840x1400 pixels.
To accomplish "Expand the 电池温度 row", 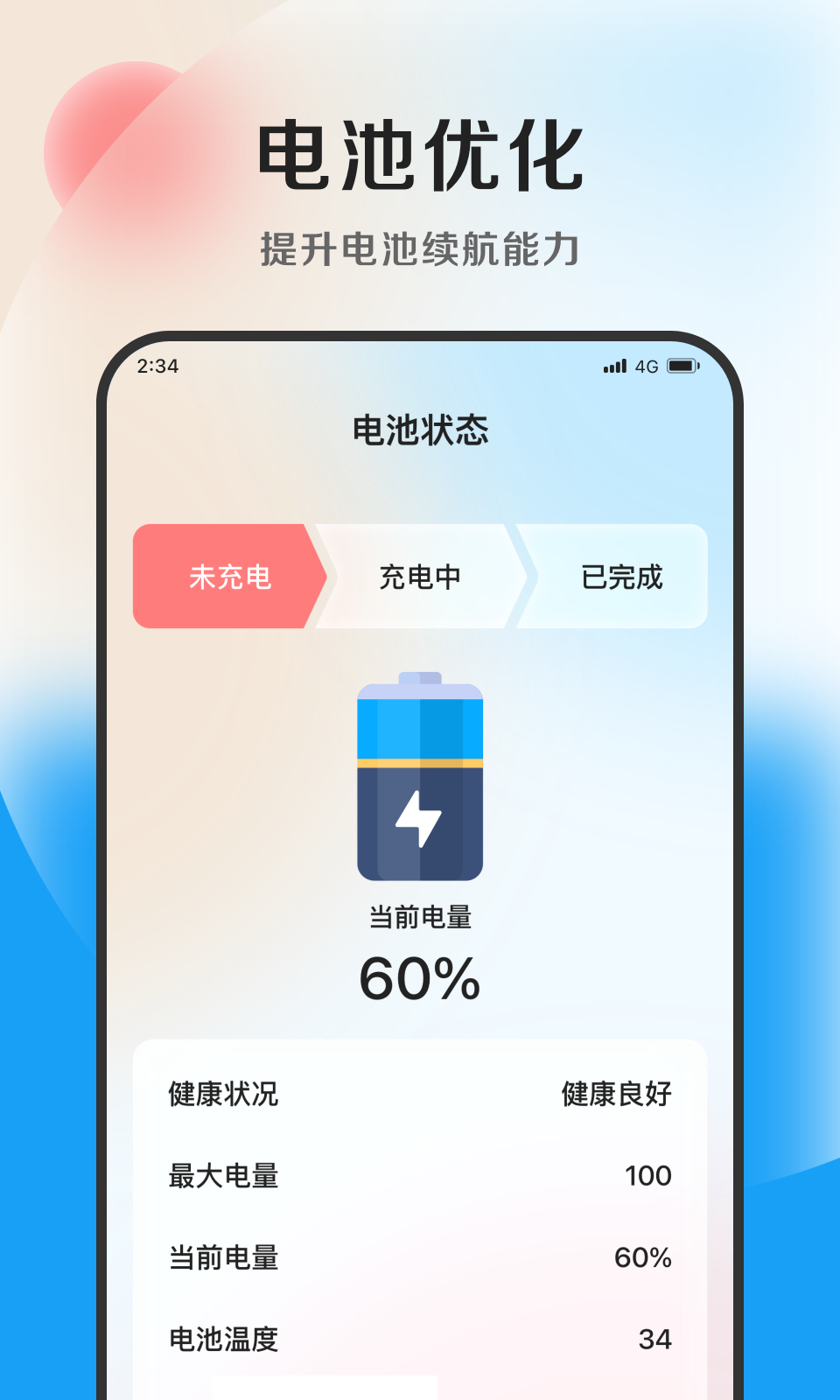I will point(420,1339).
